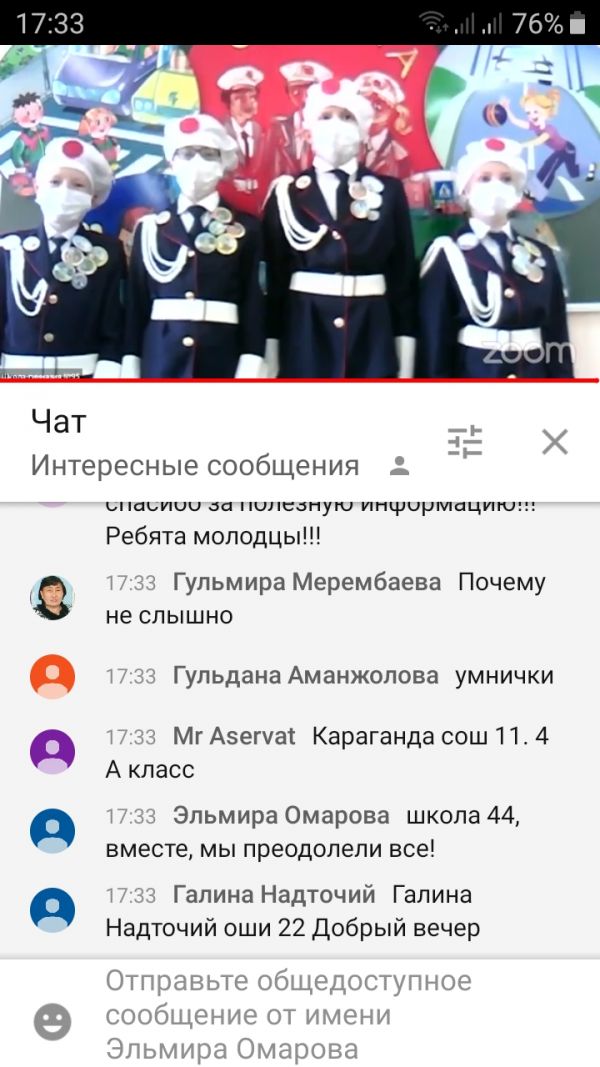This screenshot has width=600, height=1067.
Task: Open the emoji picker
Action: [x=52, y=1021]
